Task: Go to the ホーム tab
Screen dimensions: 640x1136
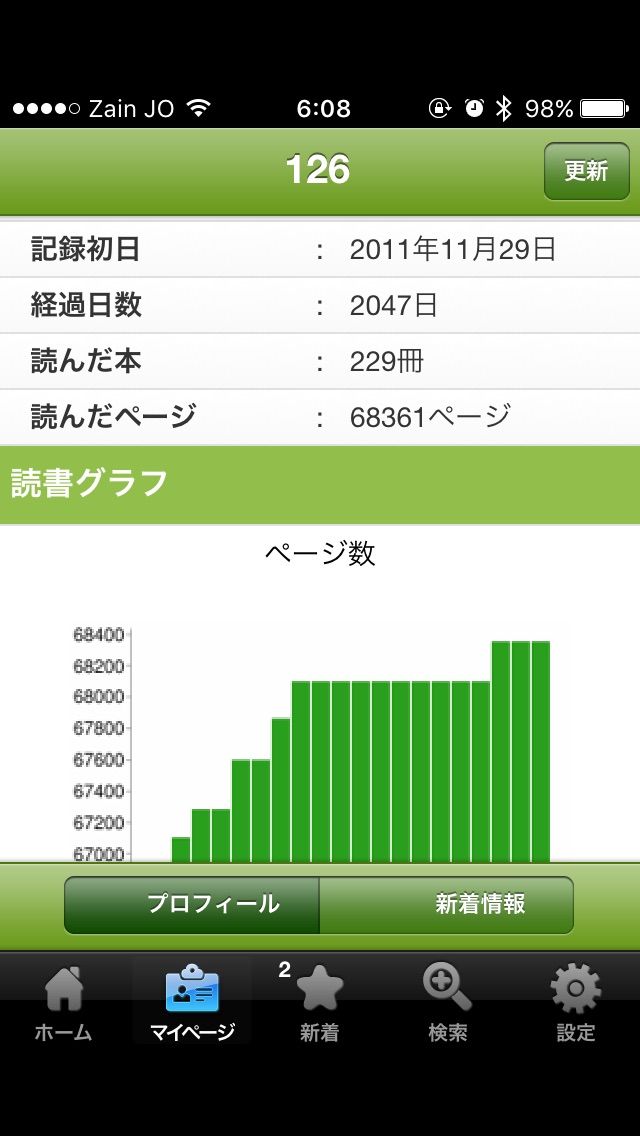Action: [64, 1002]
